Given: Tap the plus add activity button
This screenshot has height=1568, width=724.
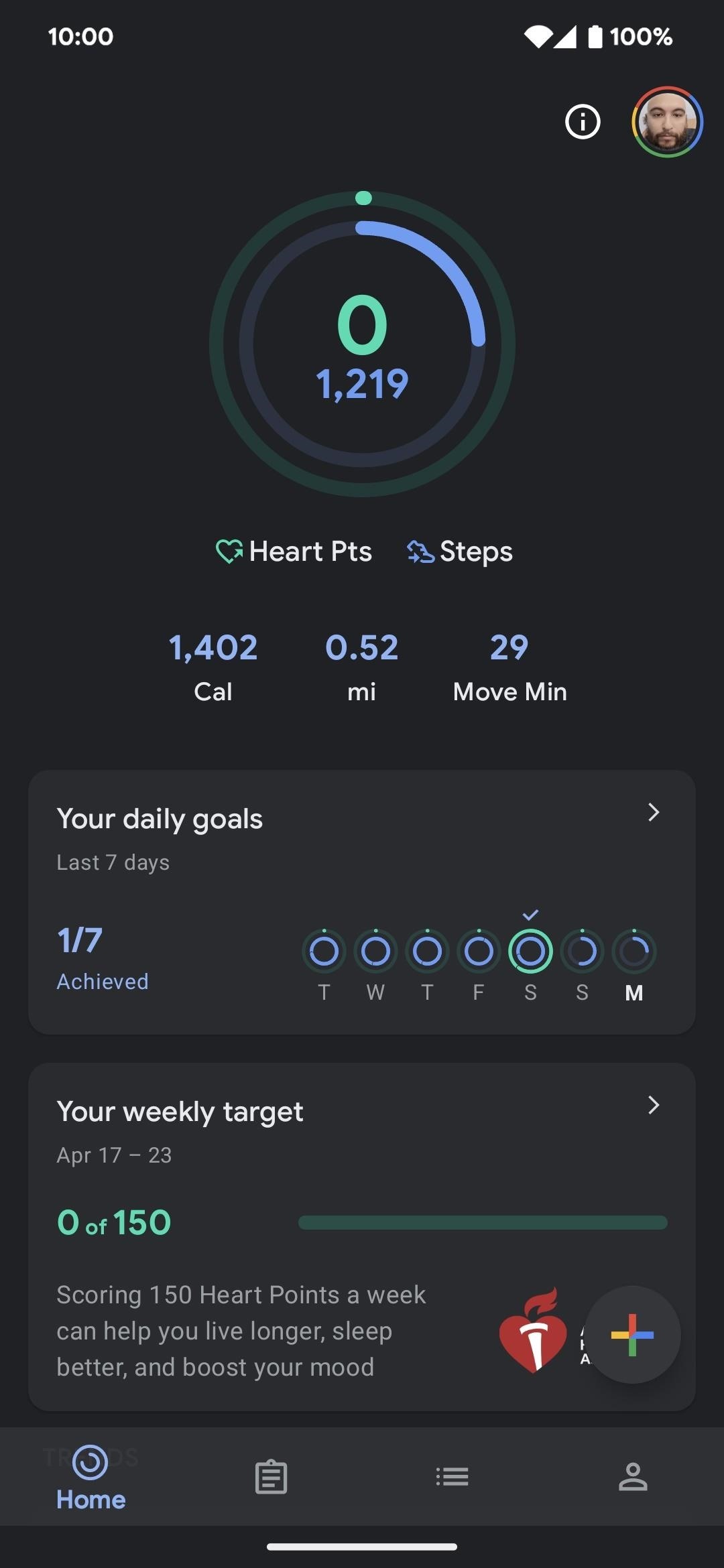Looking at the screenshot, I should [632, 1335].
